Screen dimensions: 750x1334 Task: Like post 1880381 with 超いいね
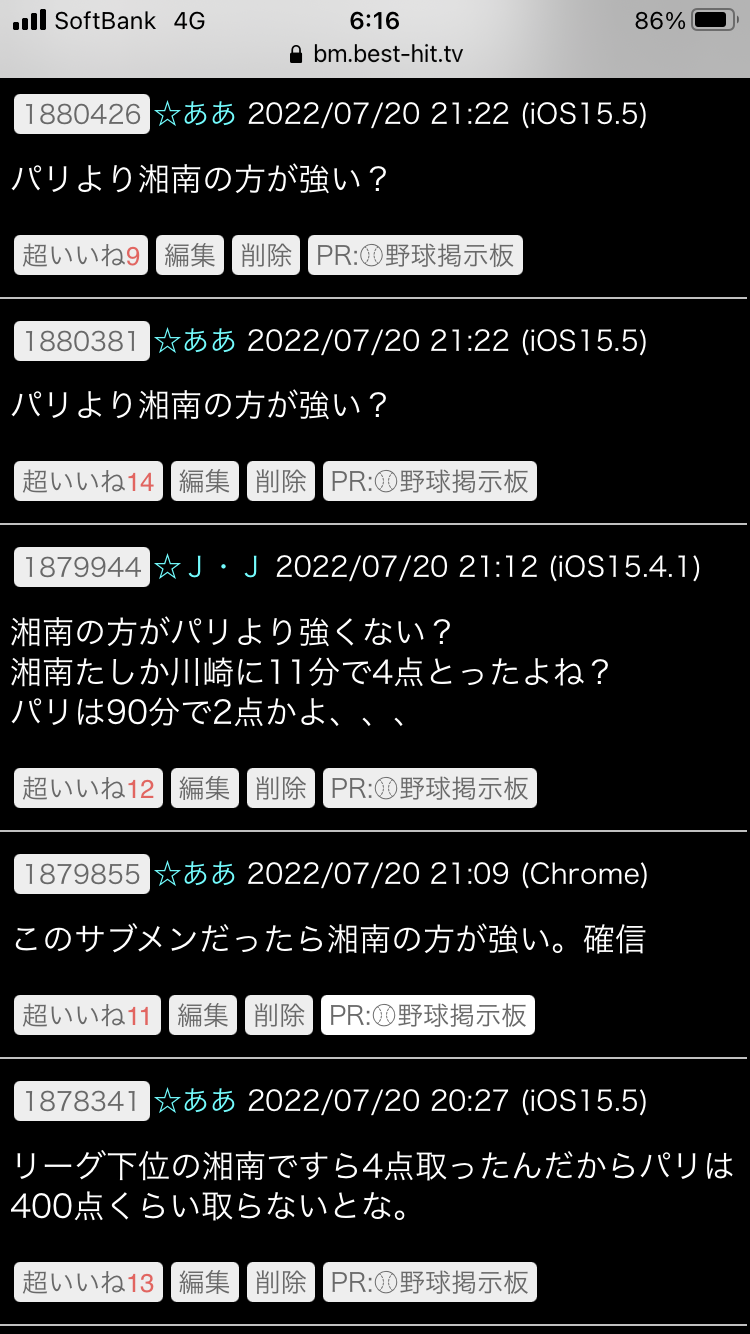[88, 481]
